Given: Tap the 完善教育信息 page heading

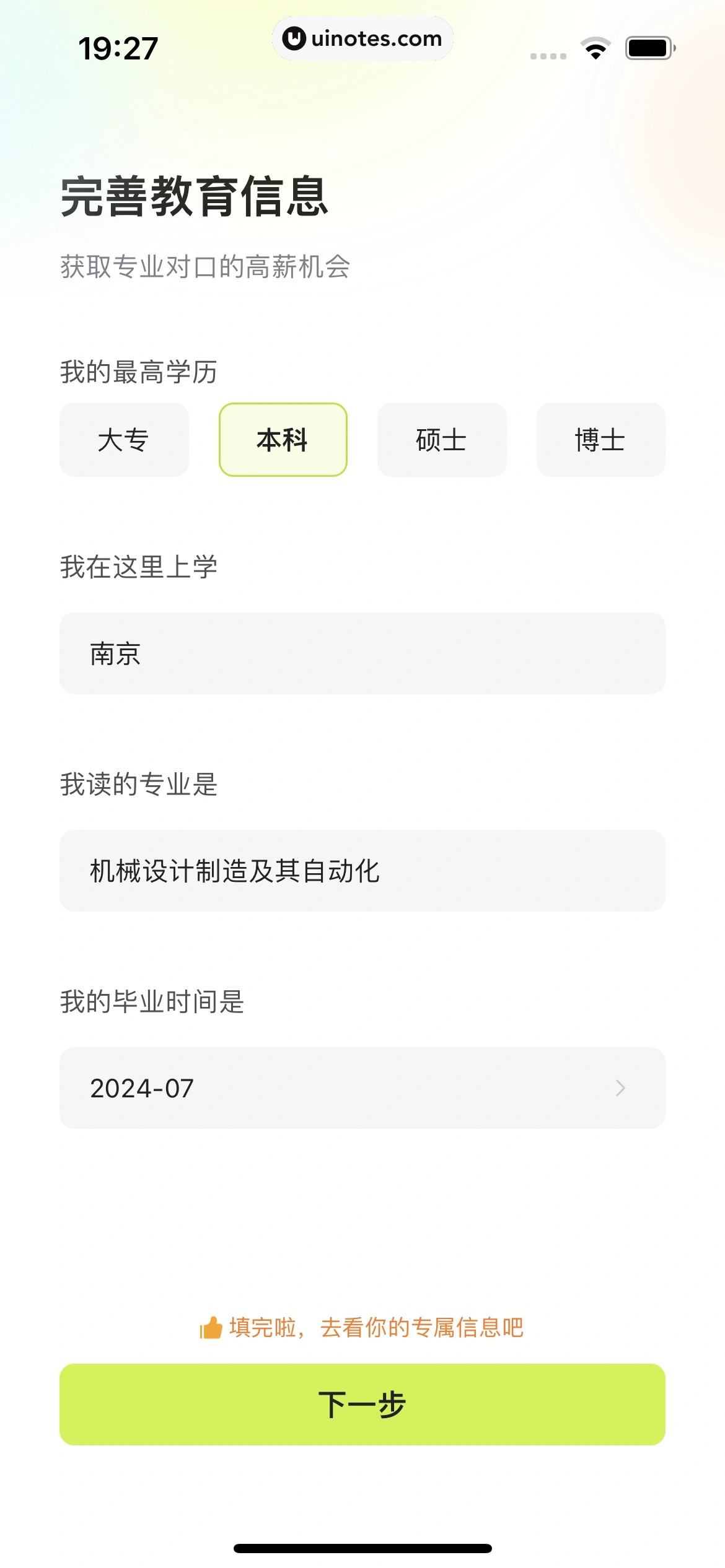Looking at the screenshot, I should pyautogui.click(x=193, y=197).
